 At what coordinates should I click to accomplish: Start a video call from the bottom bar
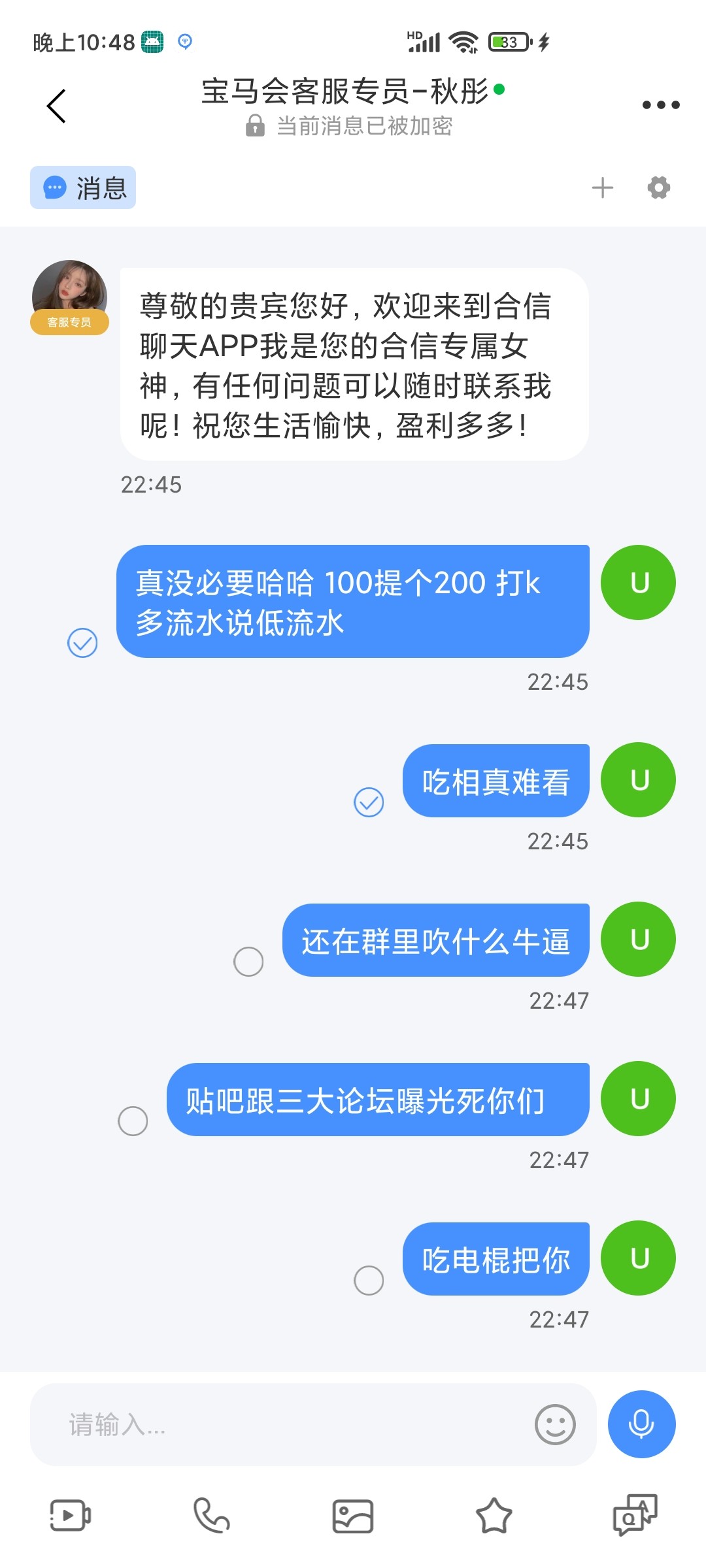click(71, 1516)
